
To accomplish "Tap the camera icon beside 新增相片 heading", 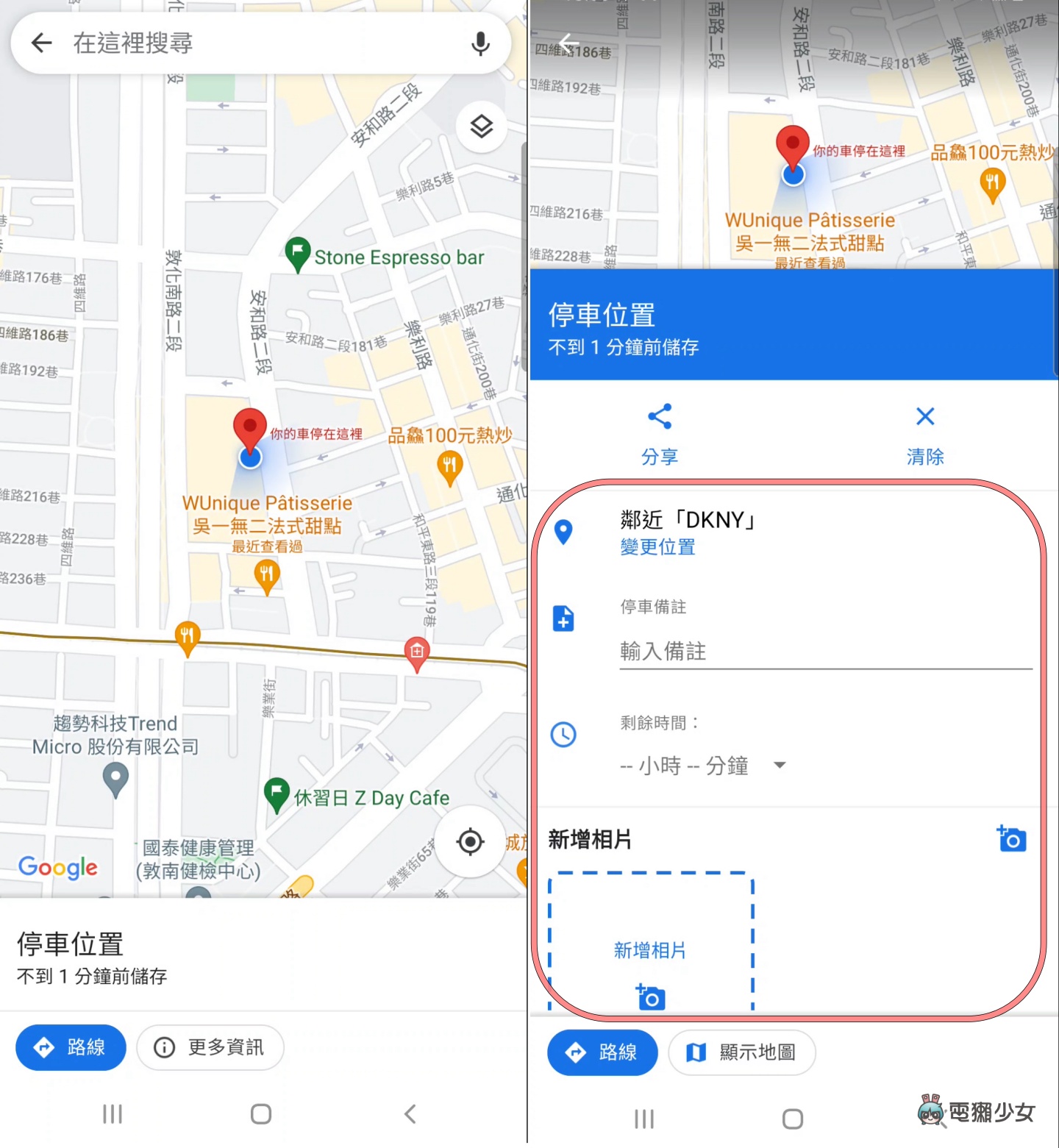I will tap(1011, 838).
